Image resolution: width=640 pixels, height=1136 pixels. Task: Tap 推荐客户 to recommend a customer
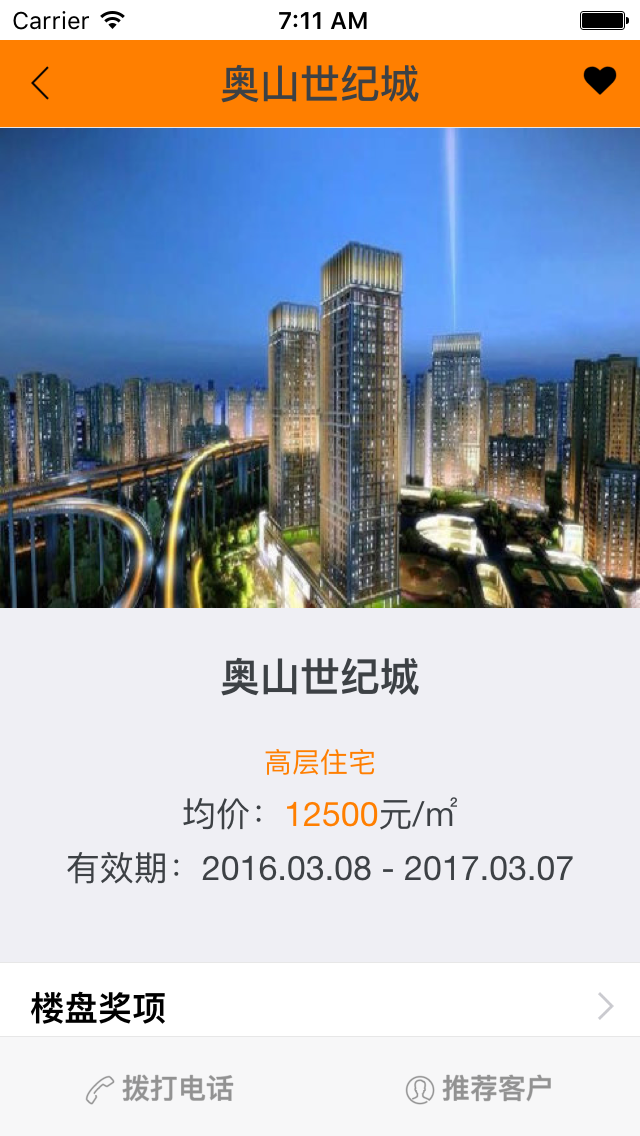(x=479, y=1088)
